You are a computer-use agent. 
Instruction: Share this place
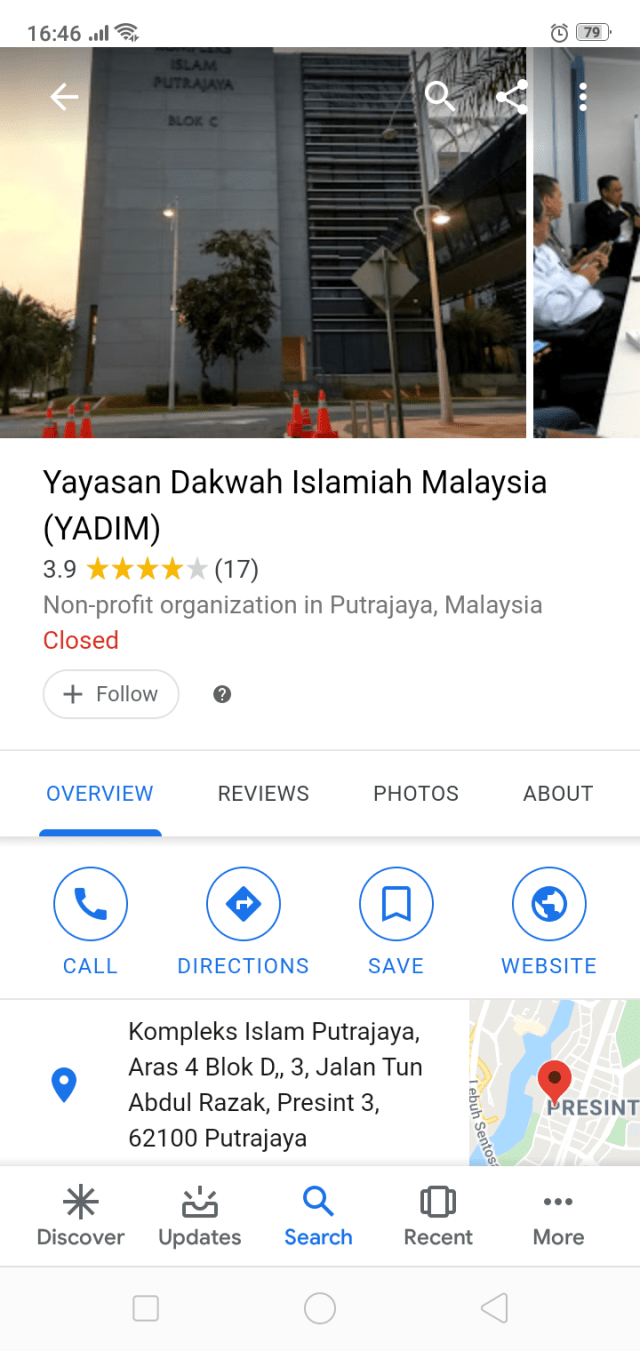511,97
